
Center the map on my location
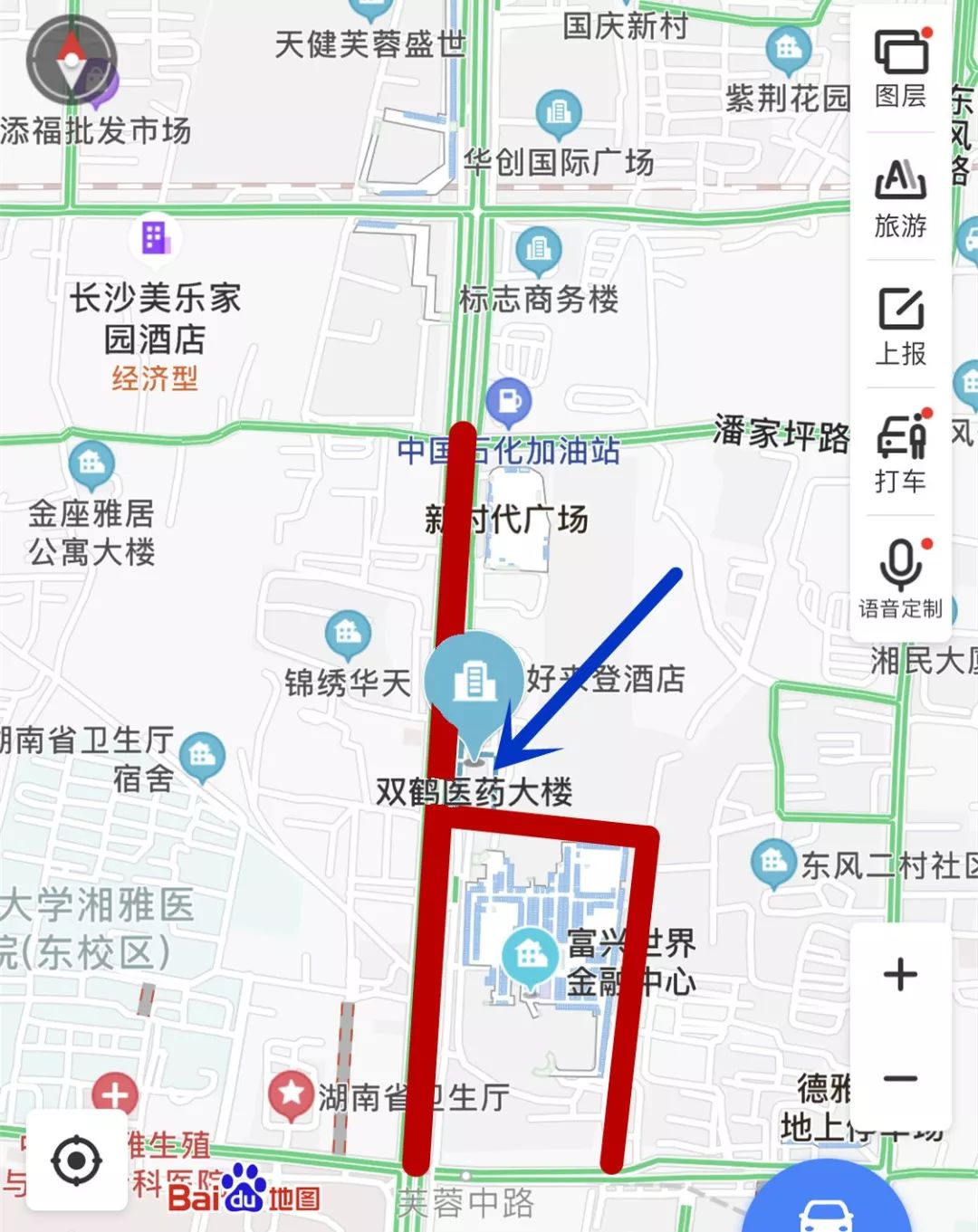pos(77,1160)
